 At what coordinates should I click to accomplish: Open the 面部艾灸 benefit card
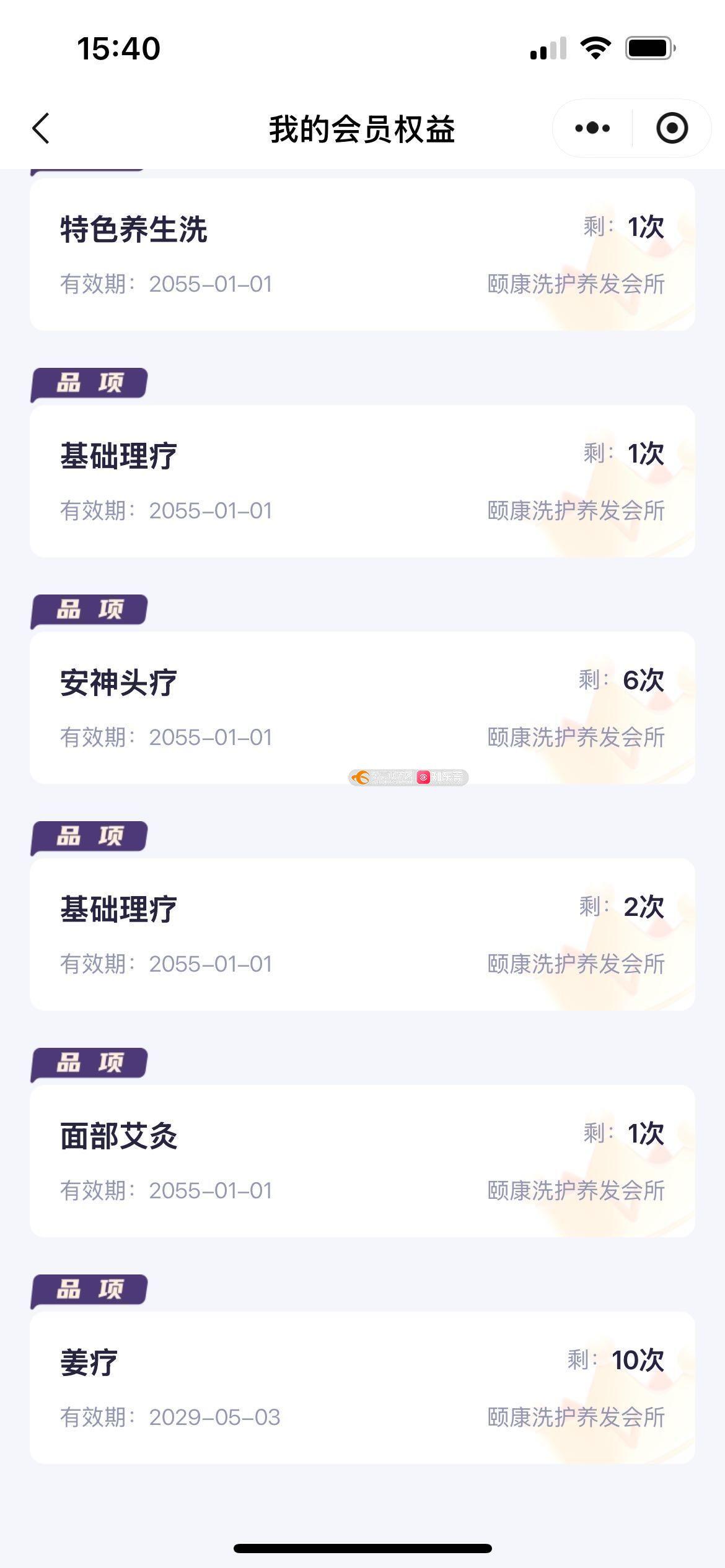point(362,1161)
